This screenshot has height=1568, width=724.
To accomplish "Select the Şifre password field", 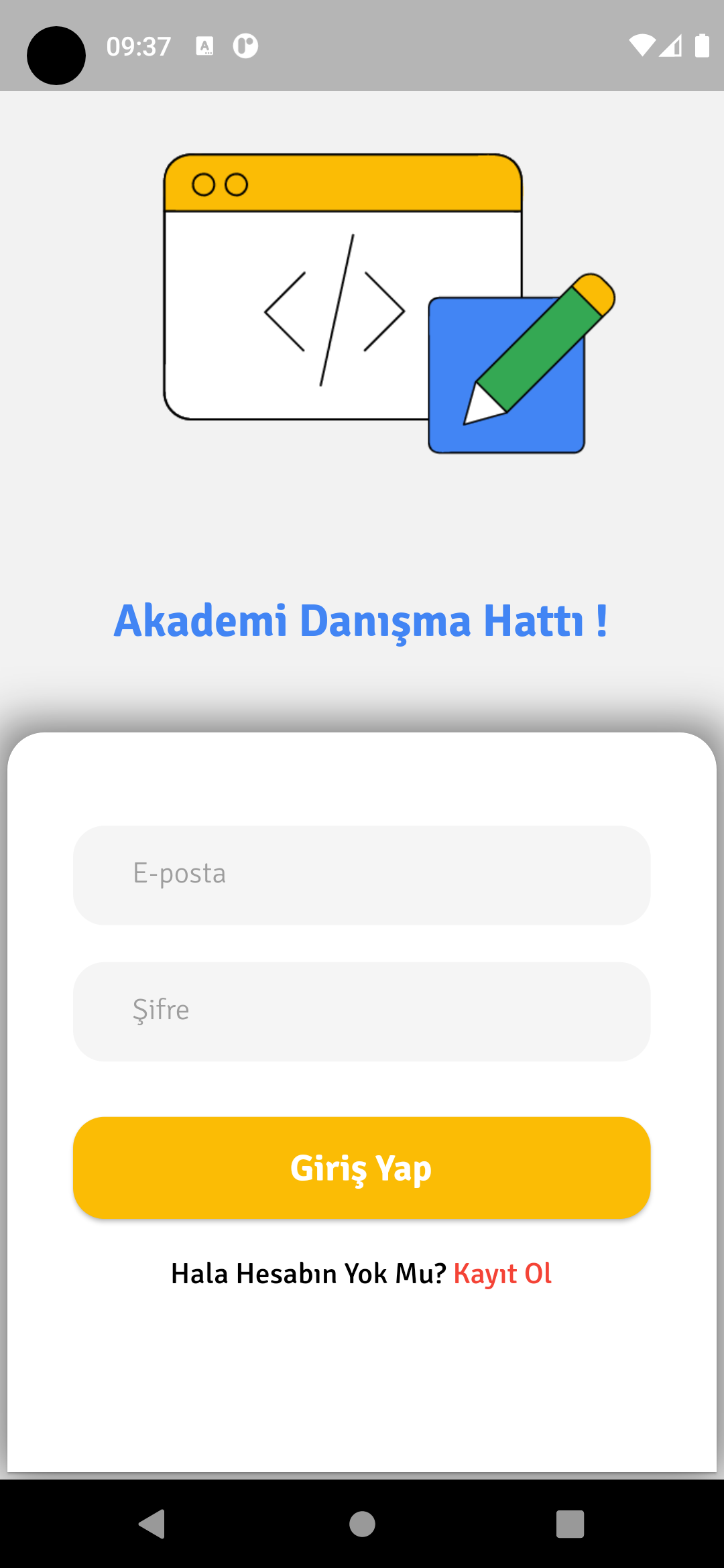I will pyautogui.click(x=362, y=1010).
